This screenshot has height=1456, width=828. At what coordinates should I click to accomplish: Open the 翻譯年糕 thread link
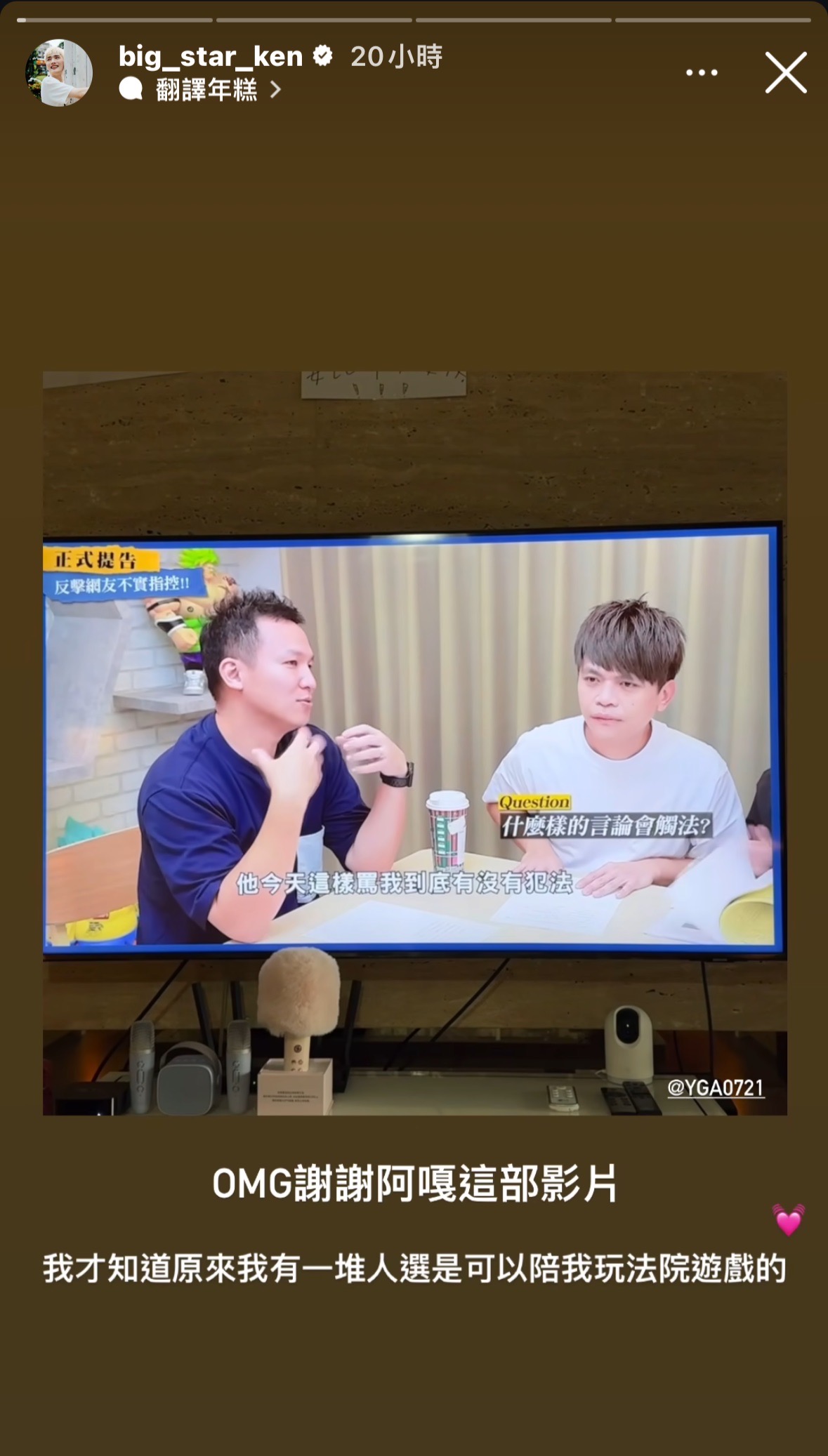coord(206,90)
